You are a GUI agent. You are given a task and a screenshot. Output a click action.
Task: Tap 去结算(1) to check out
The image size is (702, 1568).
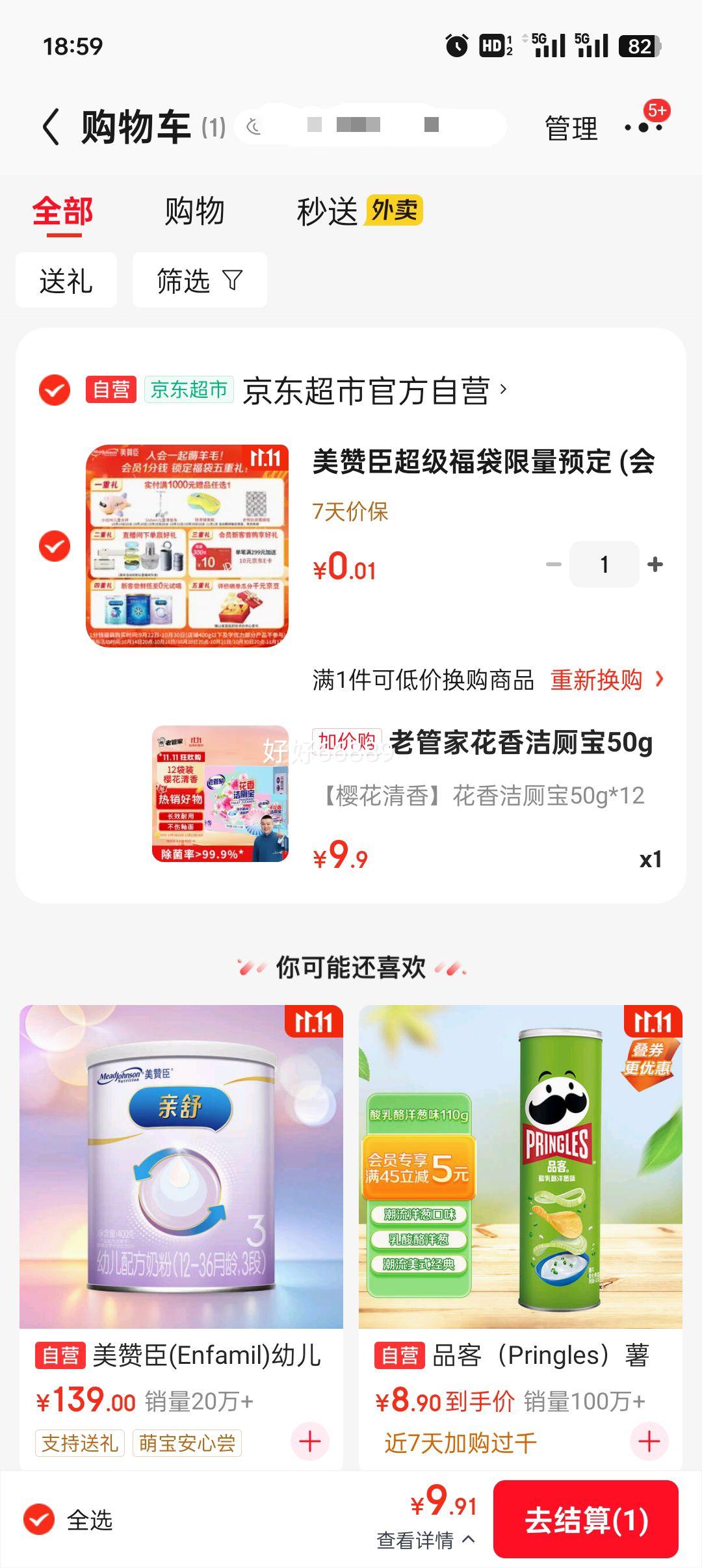click(x=586, y=1520)
